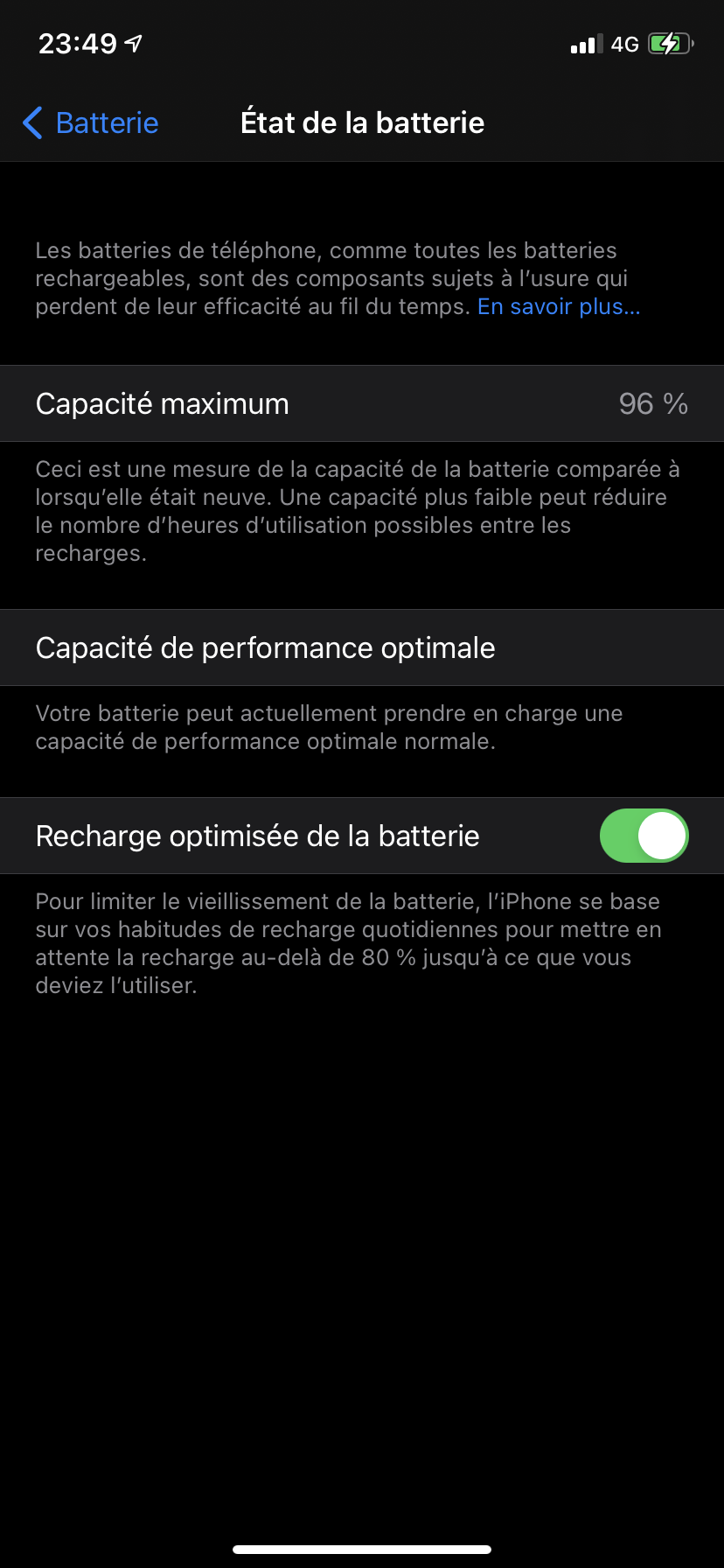Go back to Batterie settings
The image size is (724, 1568).
coord(91,123)
